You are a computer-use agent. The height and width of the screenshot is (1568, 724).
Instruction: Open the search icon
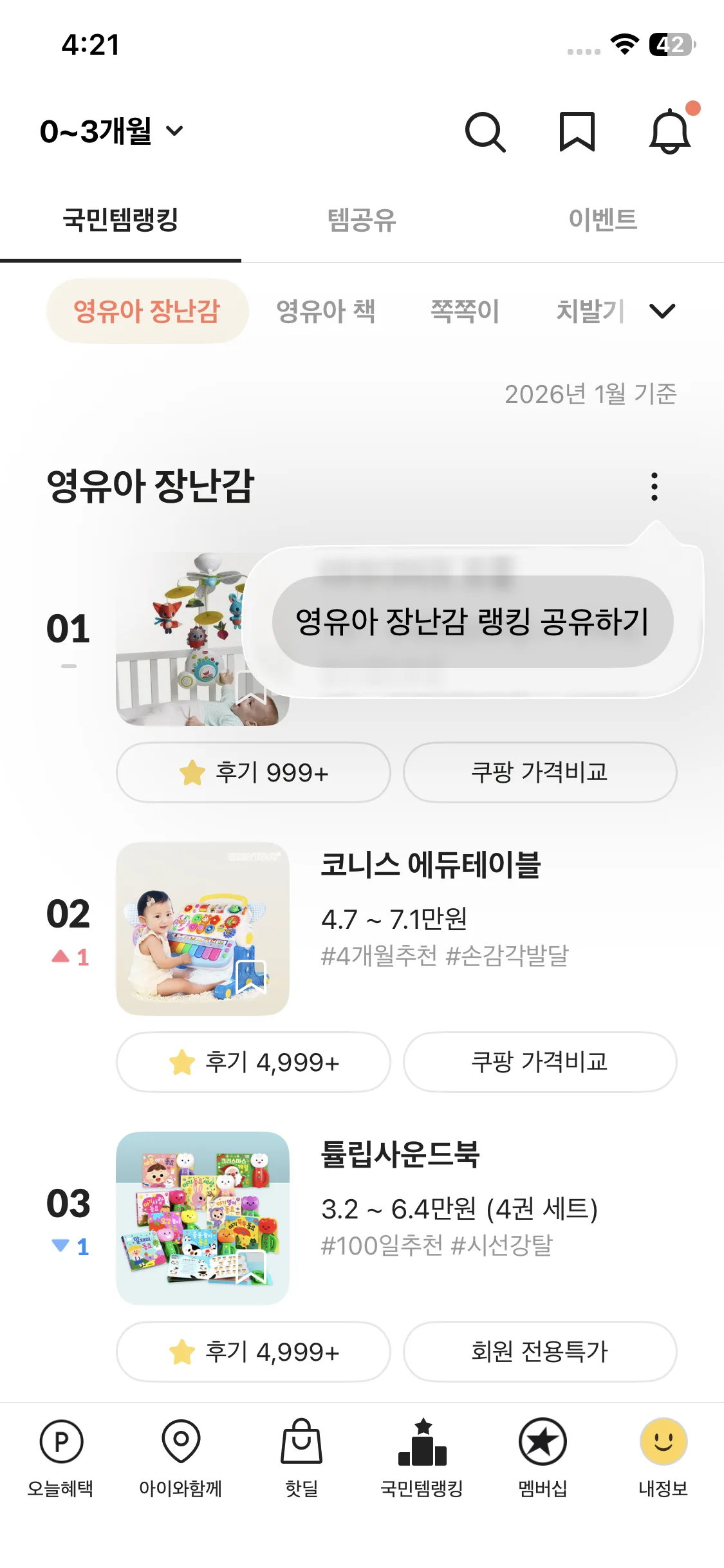tap(485, 132)
